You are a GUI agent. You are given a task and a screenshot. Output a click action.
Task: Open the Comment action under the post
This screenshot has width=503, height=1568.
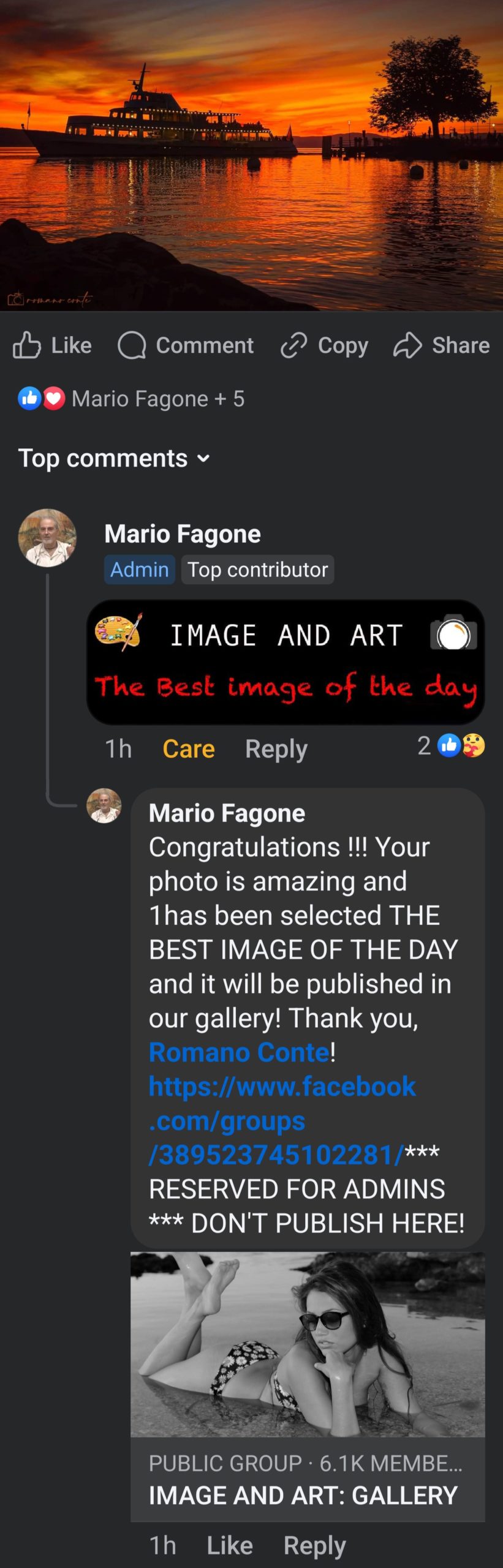pyautogui.click(x=186, y=345)
